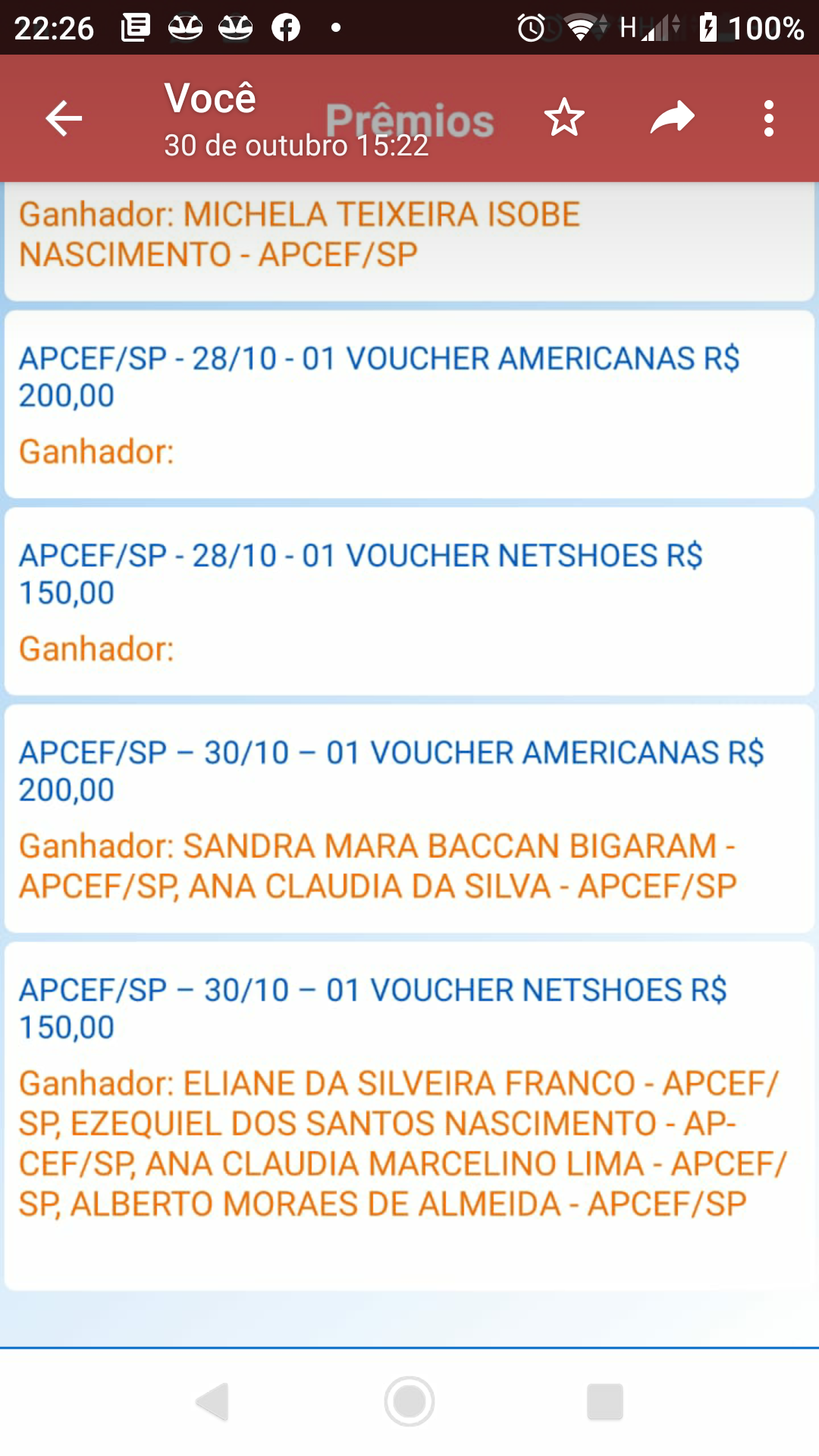819x1456 pixels.
Task: Forward this image using the arrow icon
Action: 673,118
